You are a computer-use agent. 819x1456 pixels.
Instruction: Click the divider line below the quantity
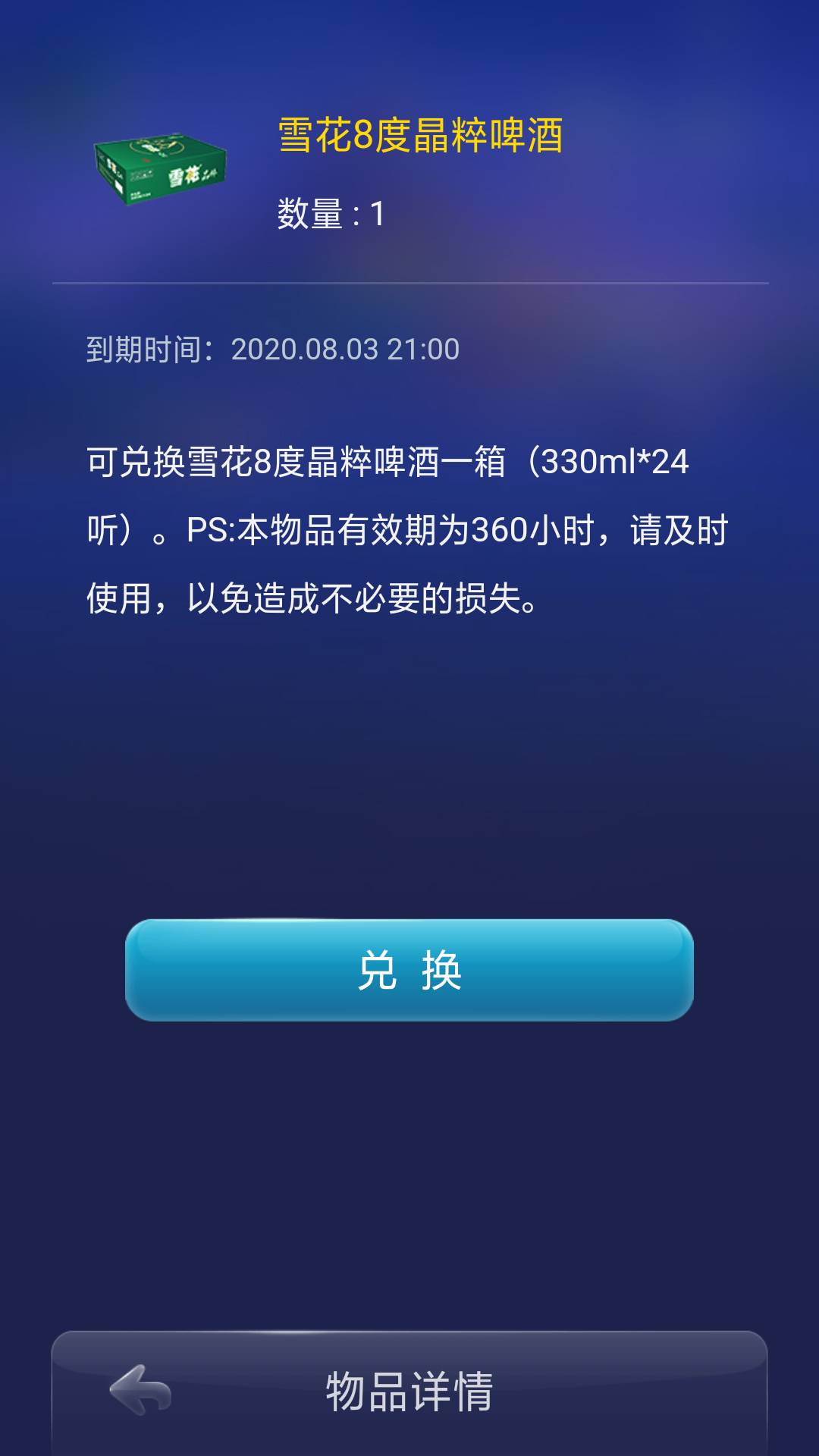[x=409, y=282]
